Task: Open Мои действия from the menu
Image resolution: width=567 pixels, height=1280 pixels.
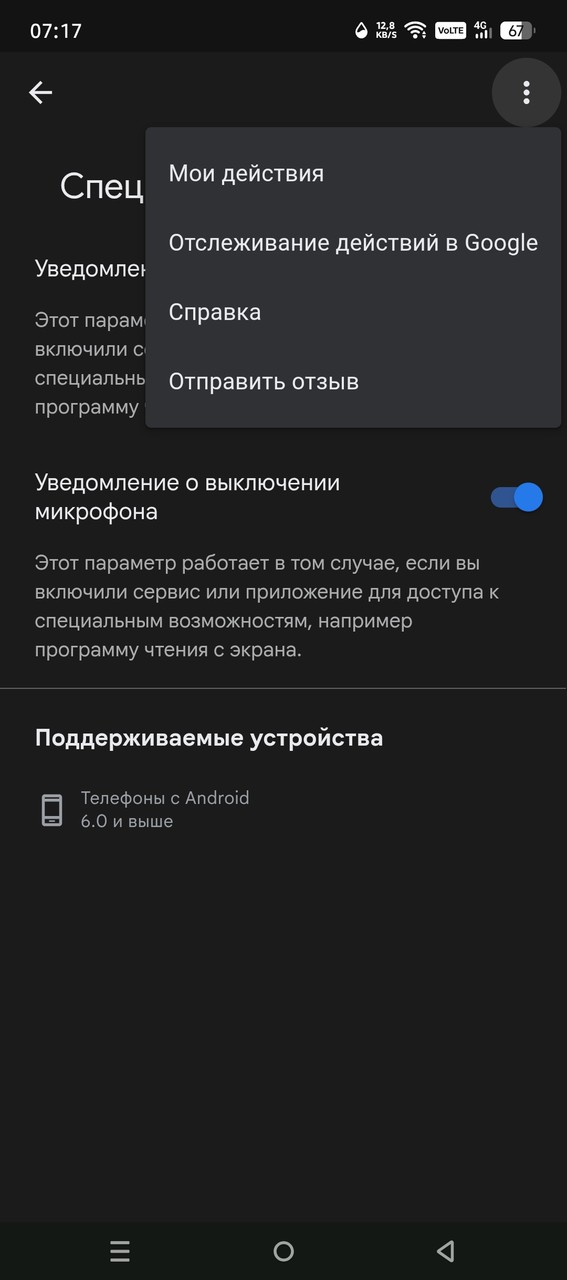Action: [353, 173]
